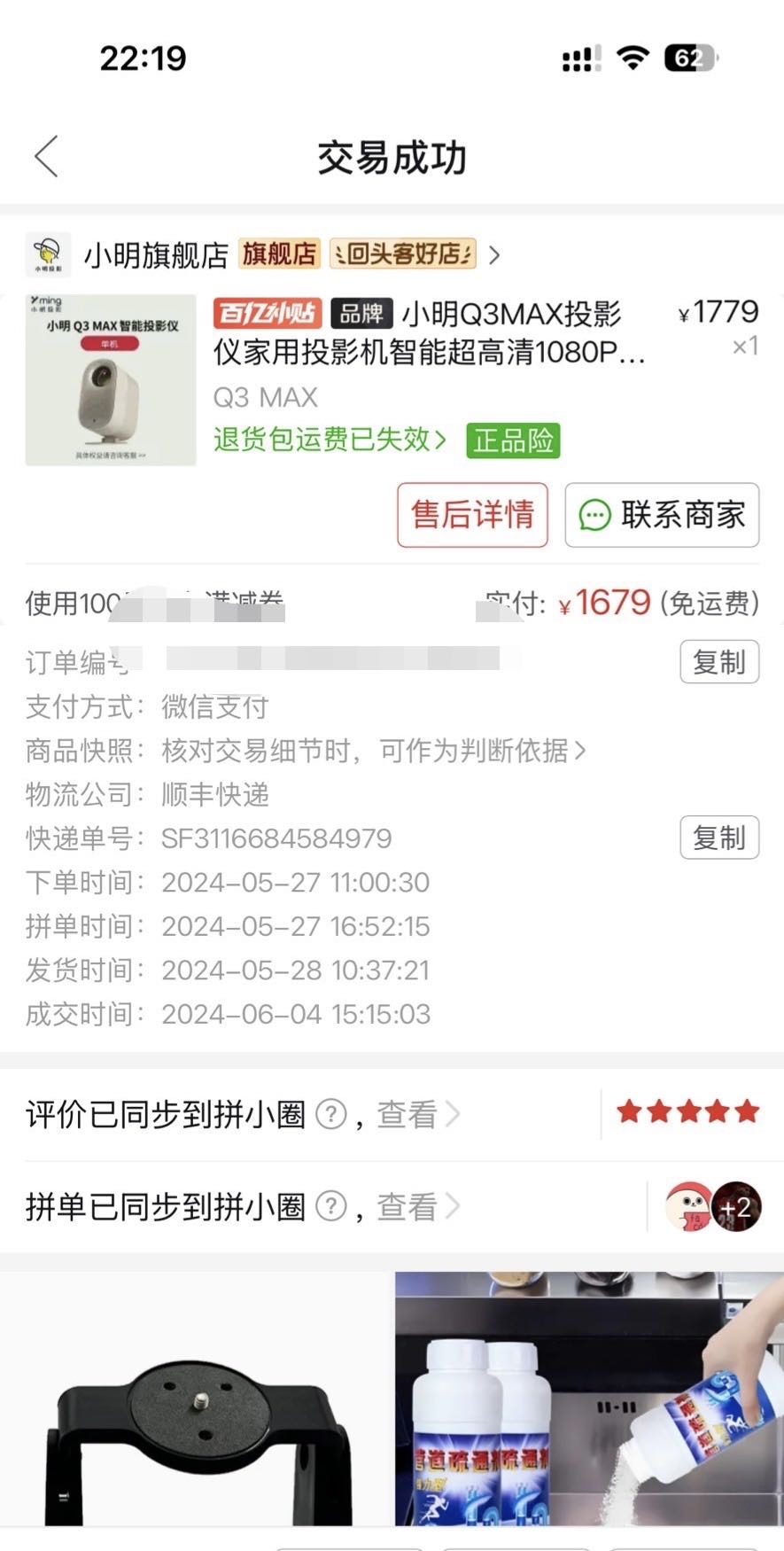Tap 联系商家 to contact the seller

(662, 515)
